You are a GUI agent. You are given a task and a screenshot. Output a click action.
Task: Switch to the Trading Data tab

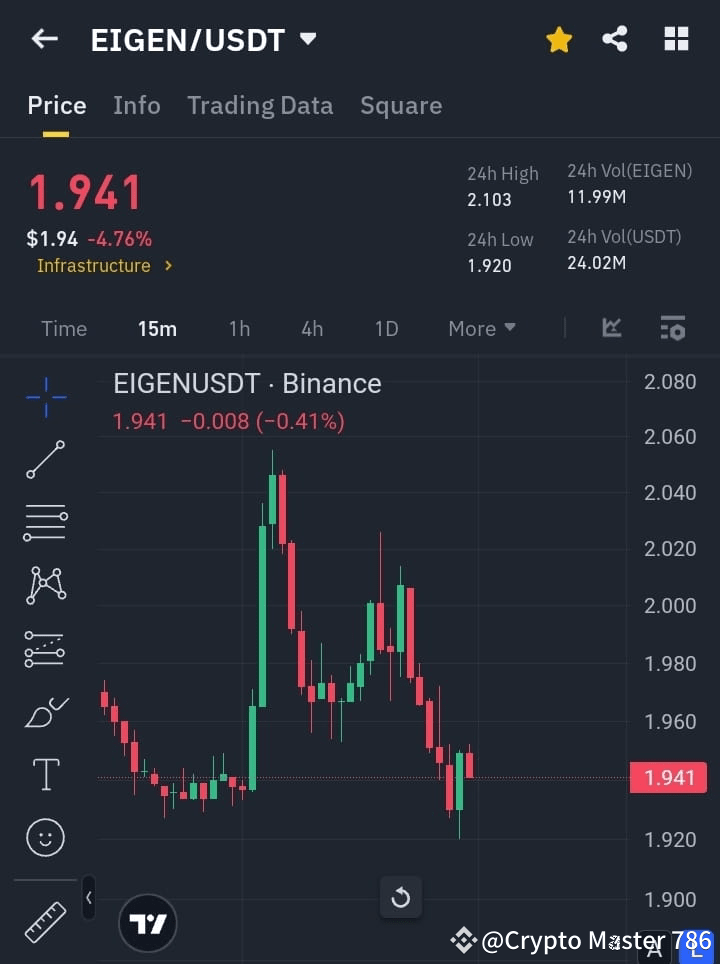260,105
